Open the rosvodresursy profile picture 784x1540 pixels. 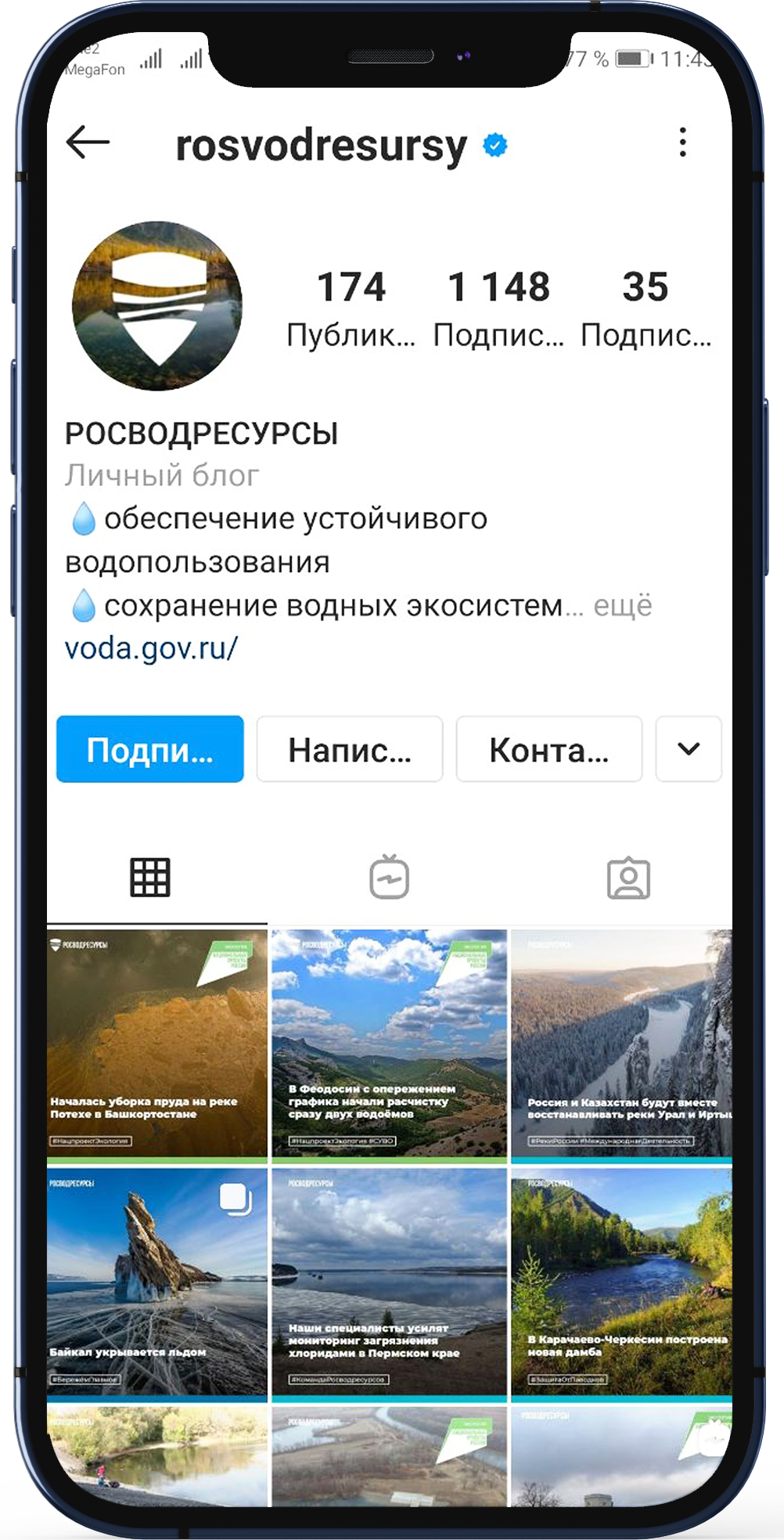(x=157, y=305)
